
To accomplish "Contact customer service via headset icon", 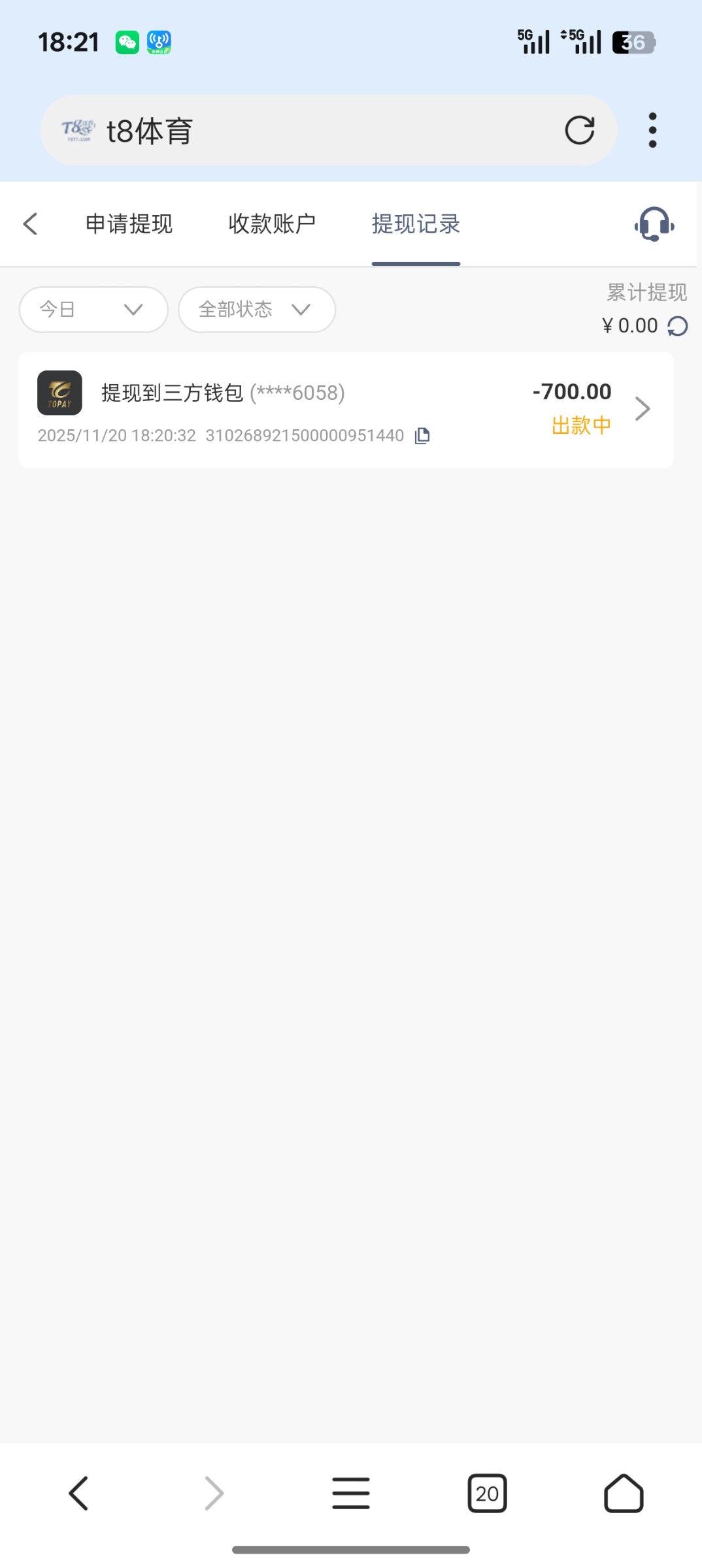I will 654,224.
